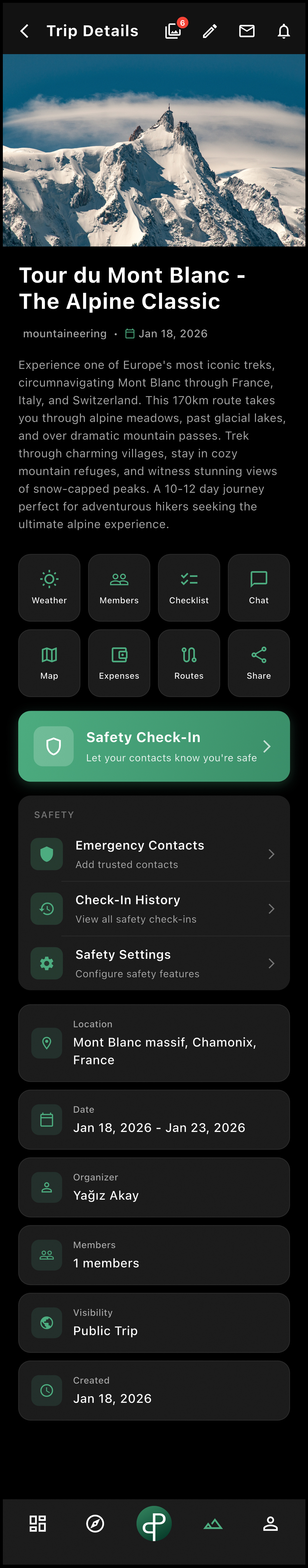This screenshot has width=308, height=1568.
Task: Switch to the compass explore tab
Action: point(95,1524)
